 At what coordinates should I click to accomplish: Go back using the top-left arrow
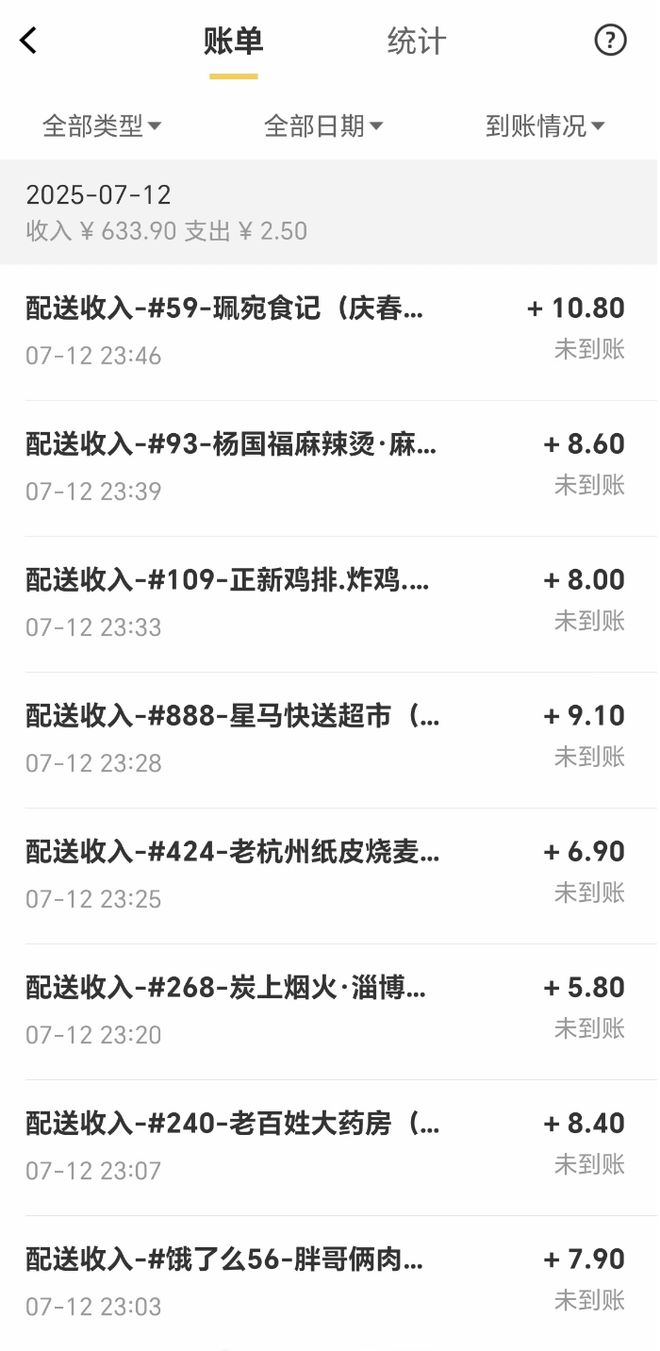click(29, 41)
